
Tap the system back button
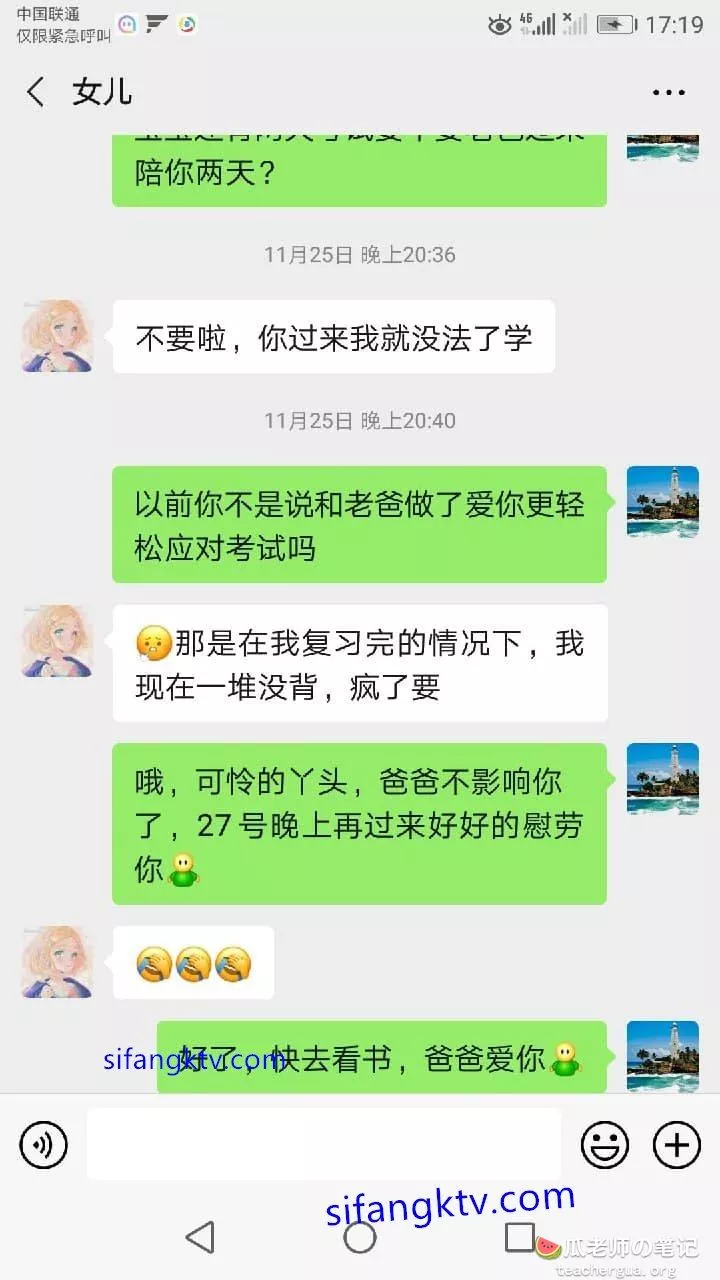(x=200, y=1237)
